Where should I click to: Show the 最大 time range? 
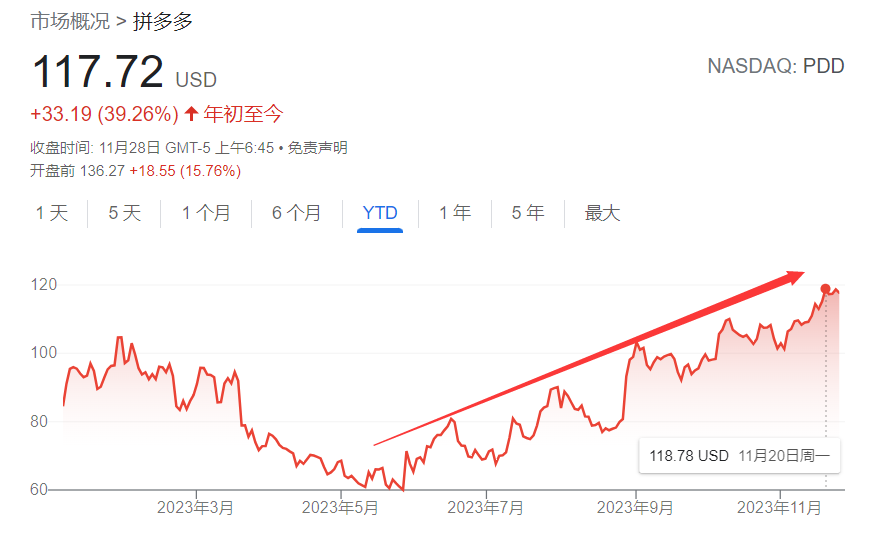[603, 213]
